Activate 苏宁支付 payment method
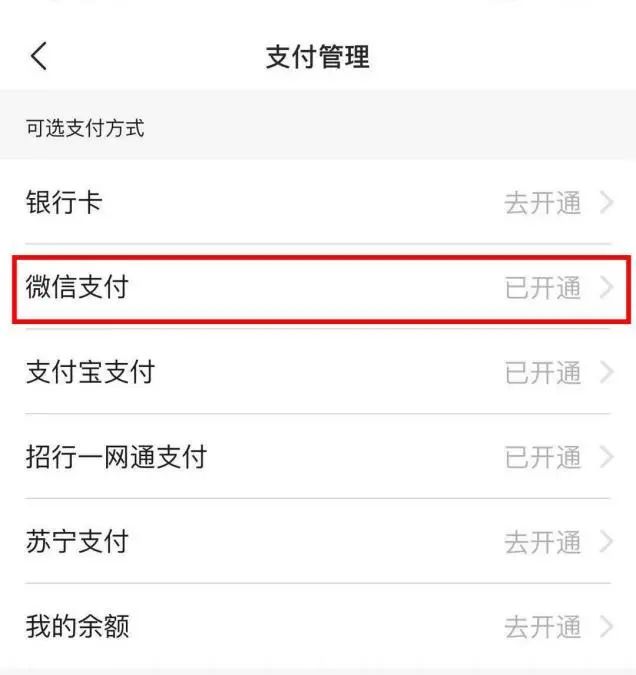This screenshot has width=636, height=675. click(x=318, y=543)
